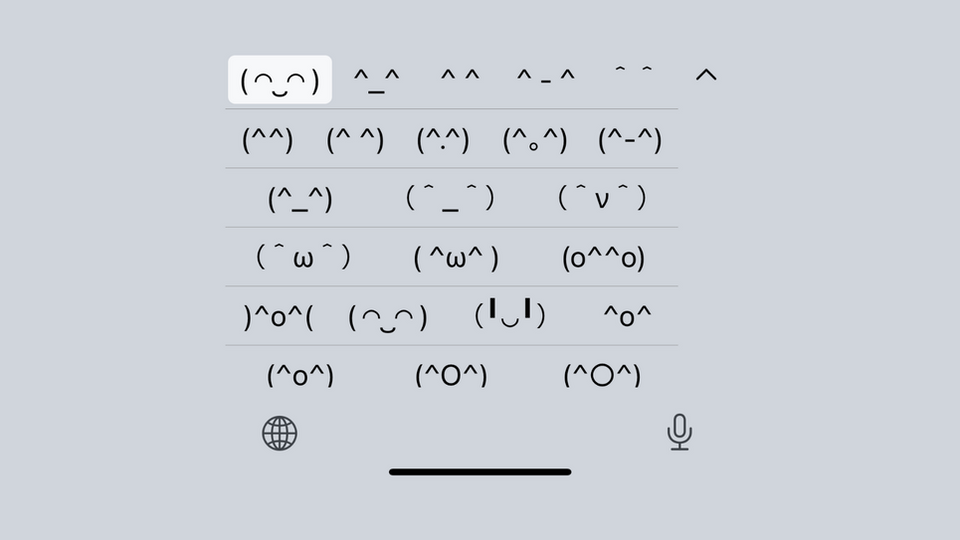Start dictation with the microphone icon
Viewport: 960px width, 540px height.
coord(679,433)
